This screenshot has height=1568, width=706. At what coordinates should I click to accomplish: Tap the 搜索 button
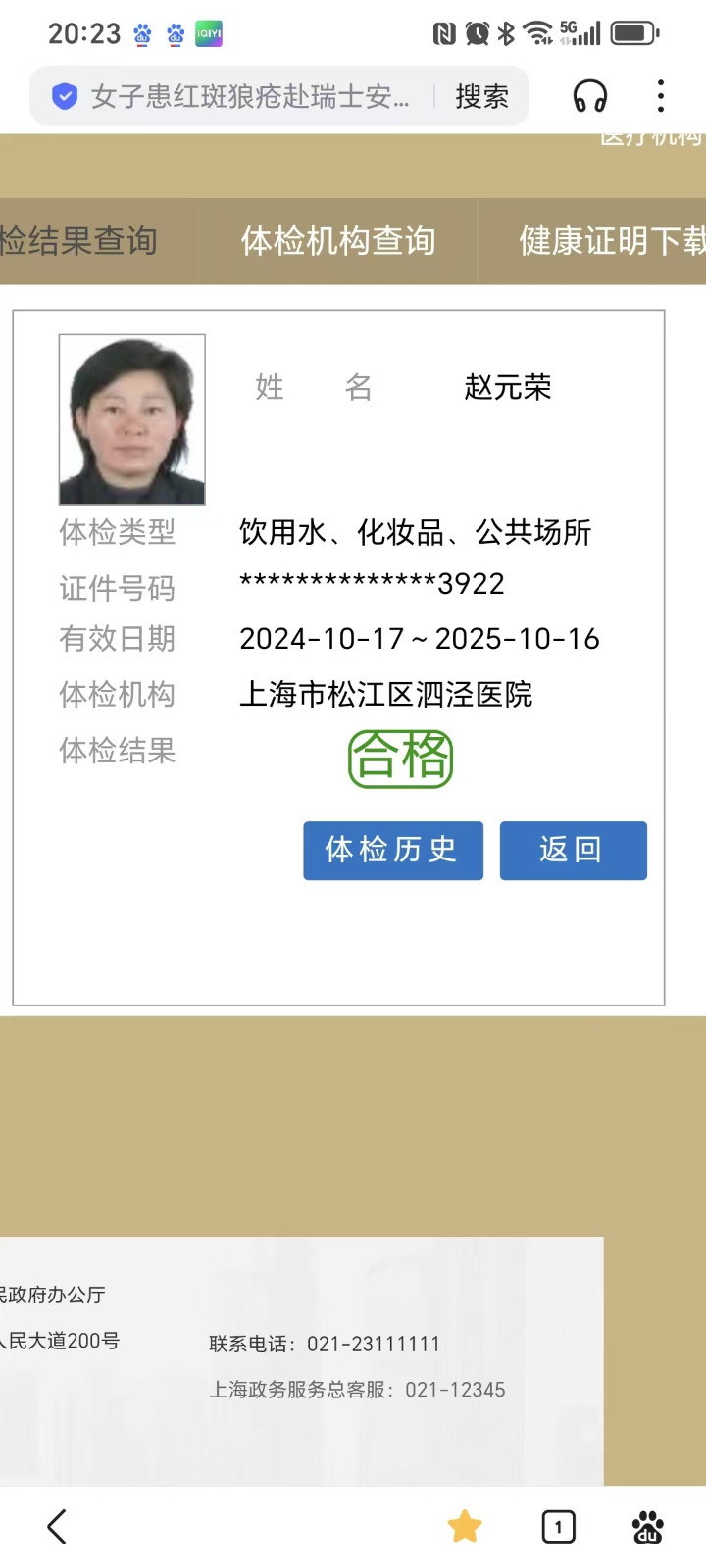point(481,96)
